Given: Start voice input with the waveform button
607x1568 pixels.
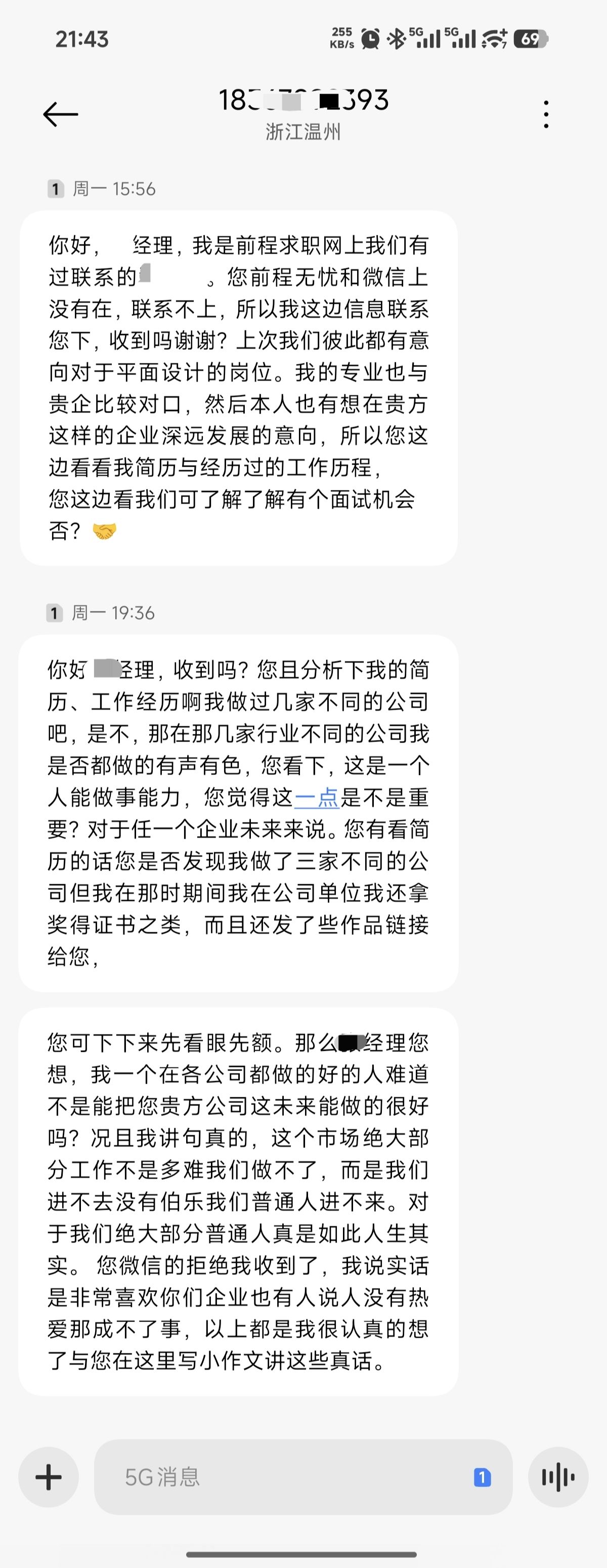Looking at the screenshot, I should click(558, 1477).
